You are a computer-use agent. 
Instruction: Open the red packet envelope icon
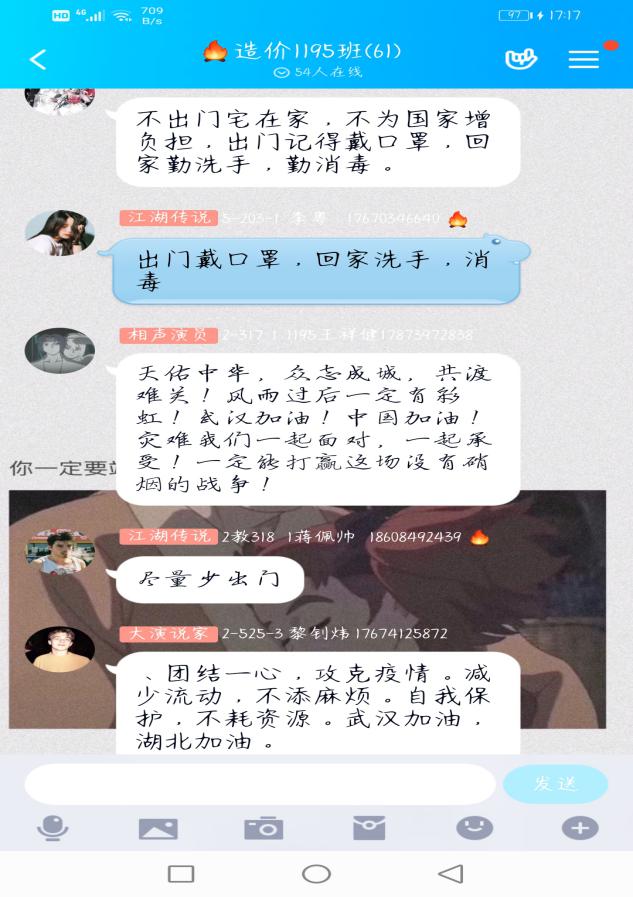tap(369, 828)
